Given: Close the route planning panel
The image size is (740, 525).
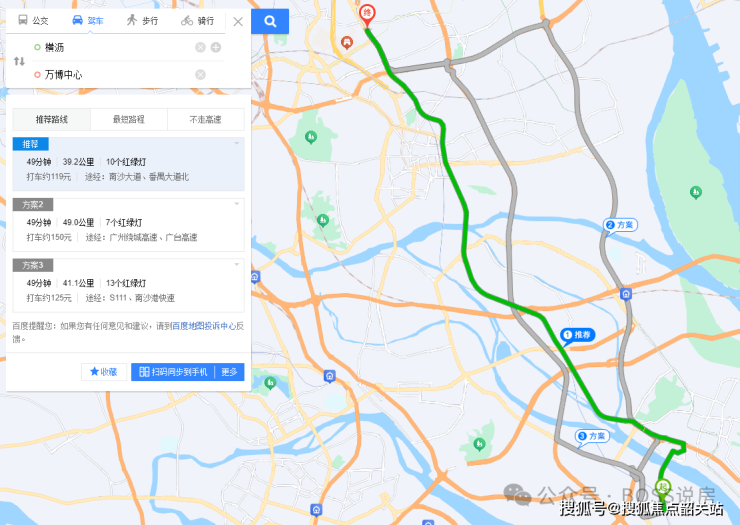Looking at the screenshot, I should click(238, 21).
